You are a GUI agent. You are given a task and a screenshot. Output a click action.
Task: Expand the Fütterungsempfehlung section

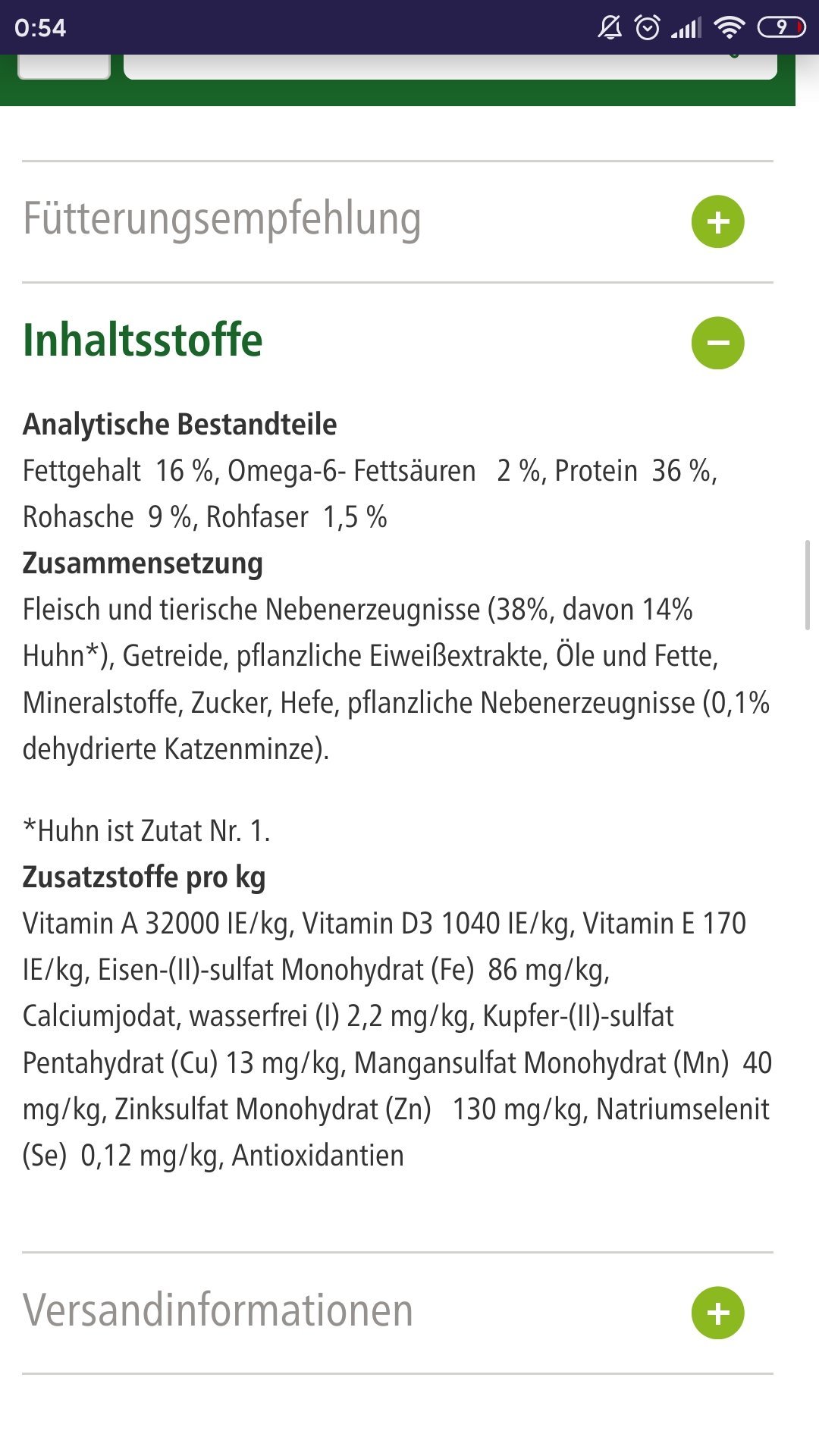pos(717,221)
